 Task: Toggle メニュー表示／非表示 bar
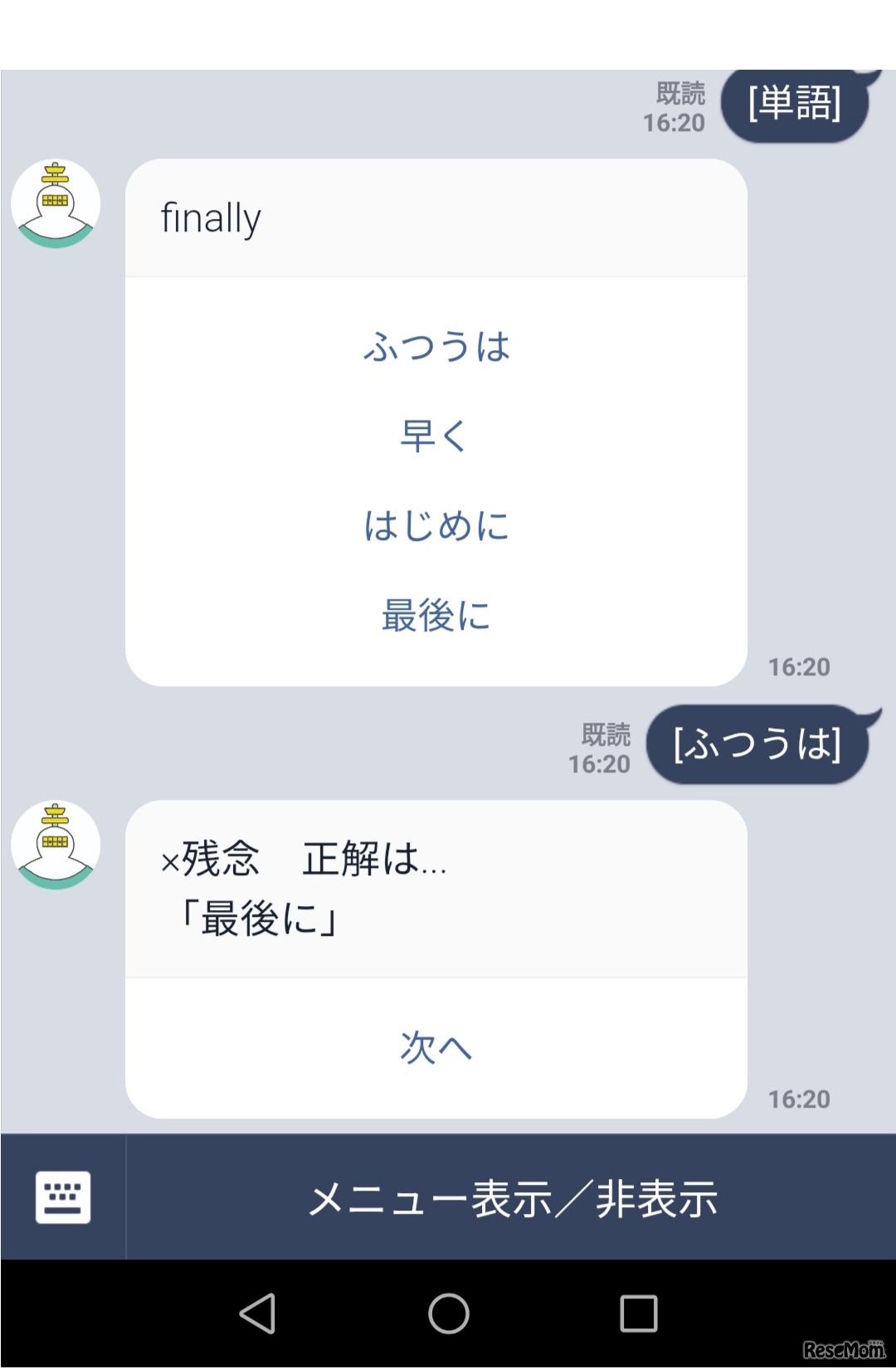(x=514, y=1196)
